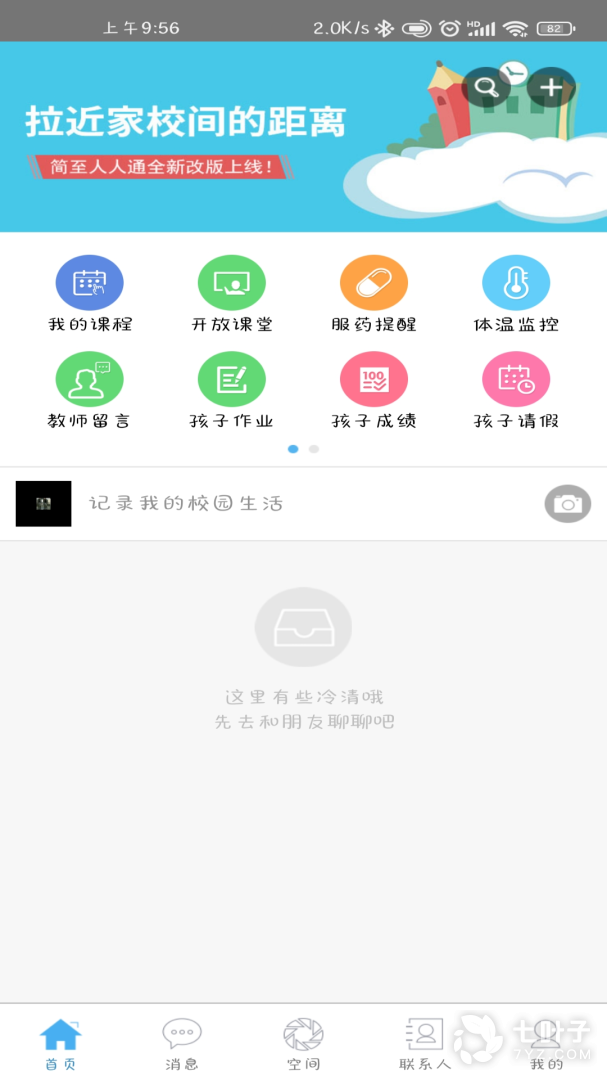Open the search icon in the banner
607x1080 pixels.
487,87
